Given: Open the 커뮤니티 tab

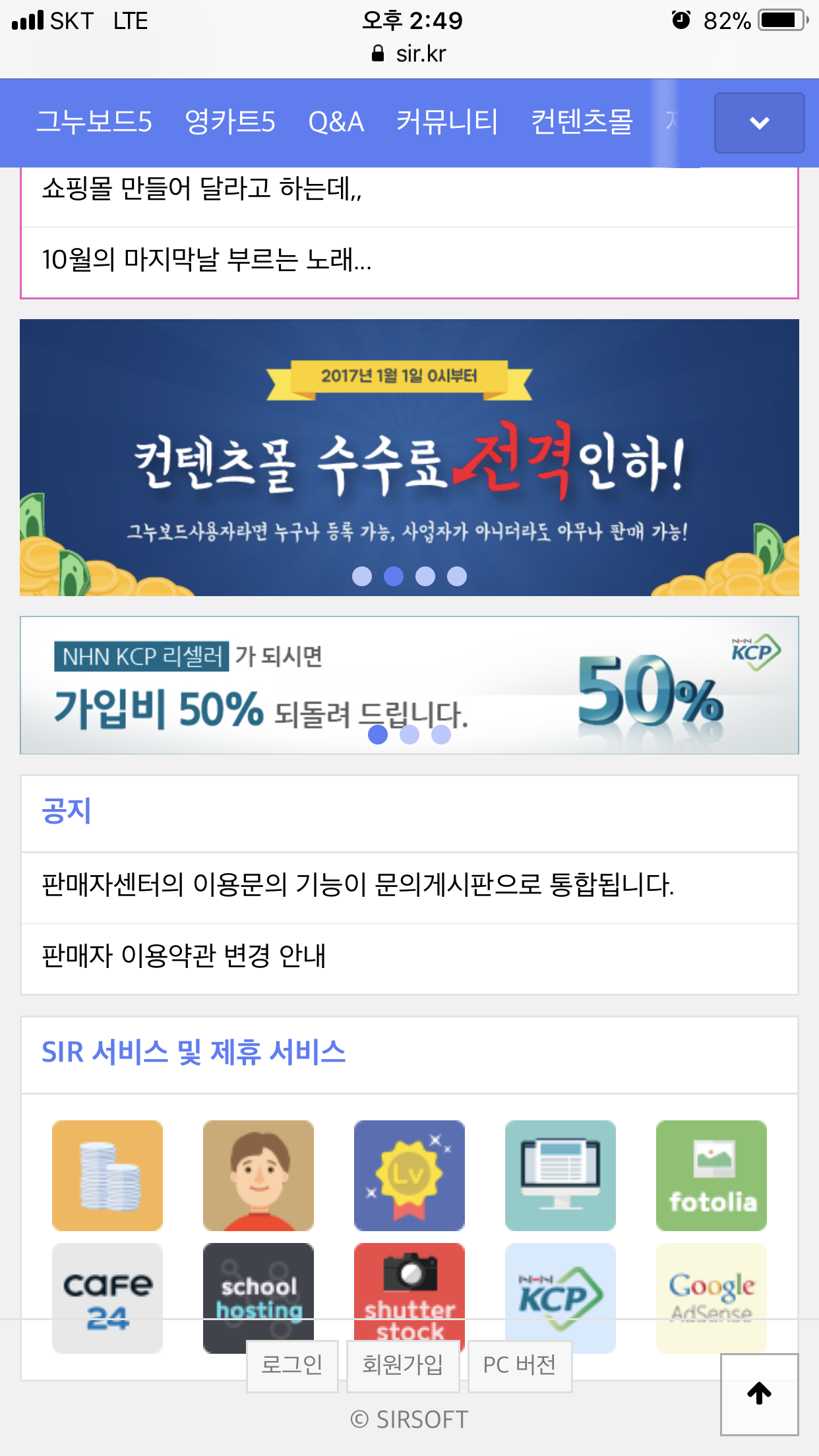Looking at the screenshot, I should point(447,122).
